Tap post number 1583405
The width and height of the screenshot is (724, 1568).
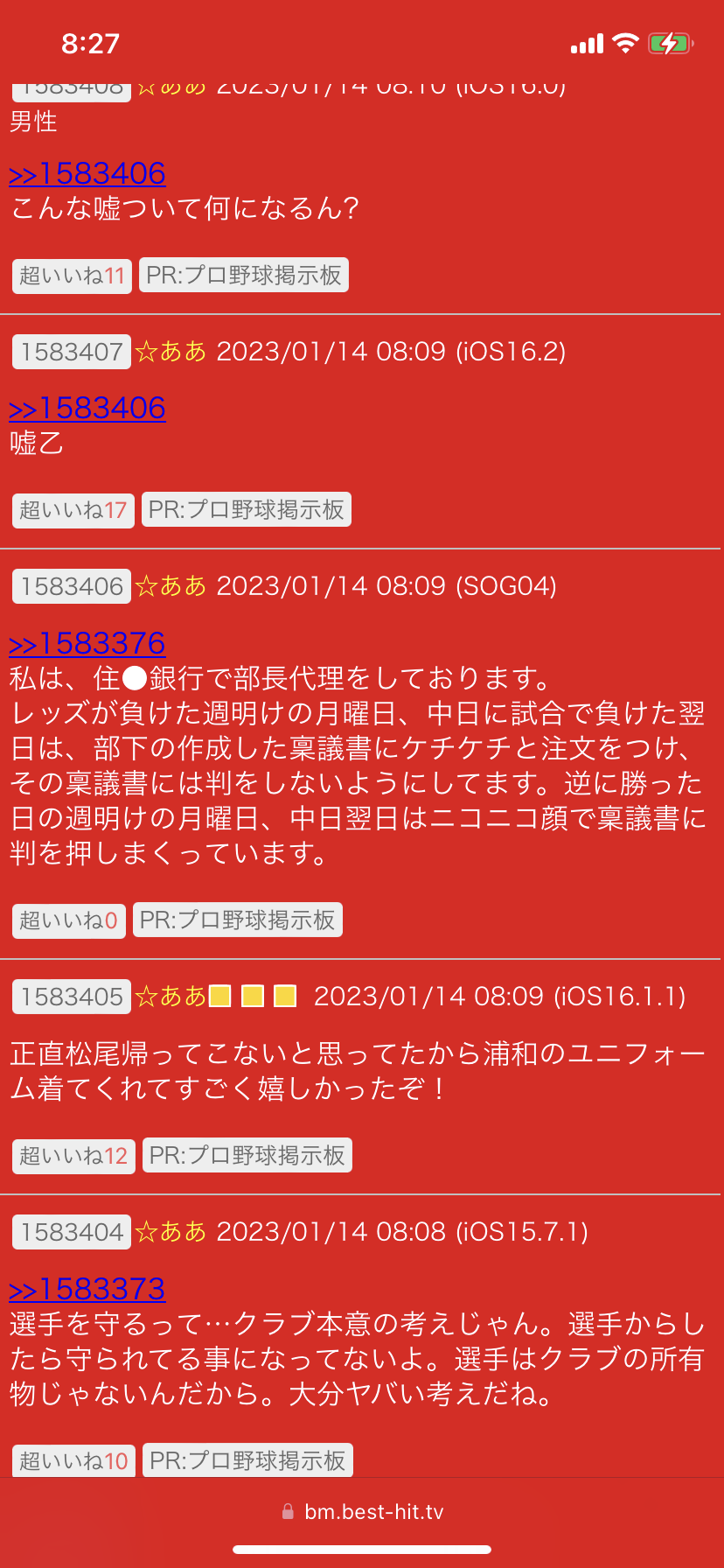72,997
